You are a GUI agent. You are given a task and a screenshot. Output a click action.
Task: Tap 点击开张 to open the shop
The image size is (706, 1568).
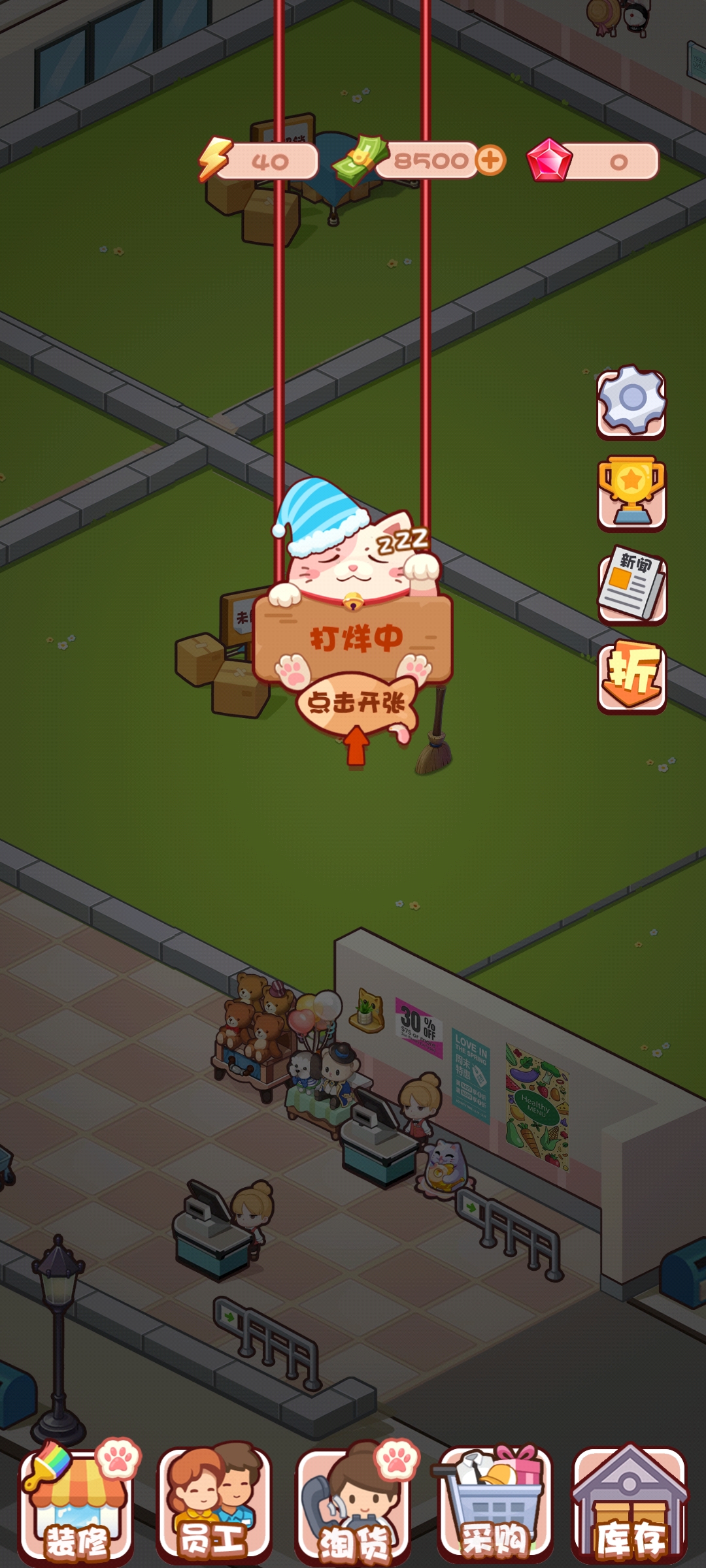[x=356, y=703]
